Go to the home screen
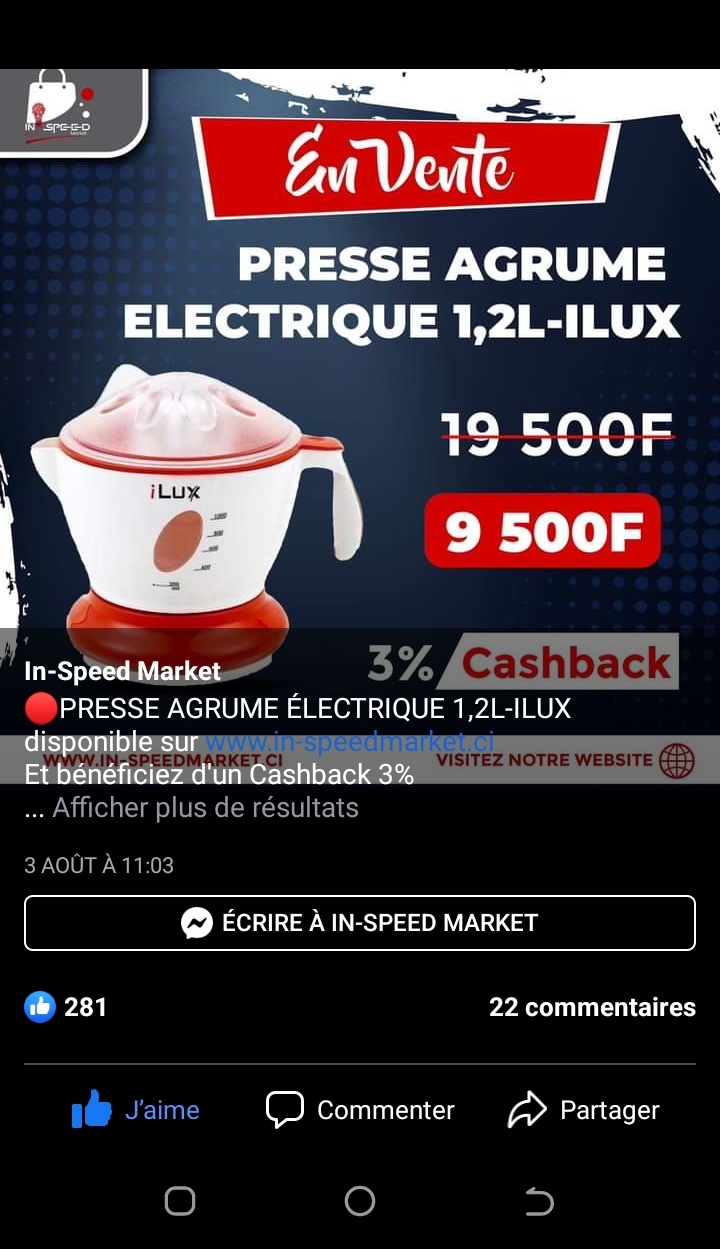 [360, 1201]
